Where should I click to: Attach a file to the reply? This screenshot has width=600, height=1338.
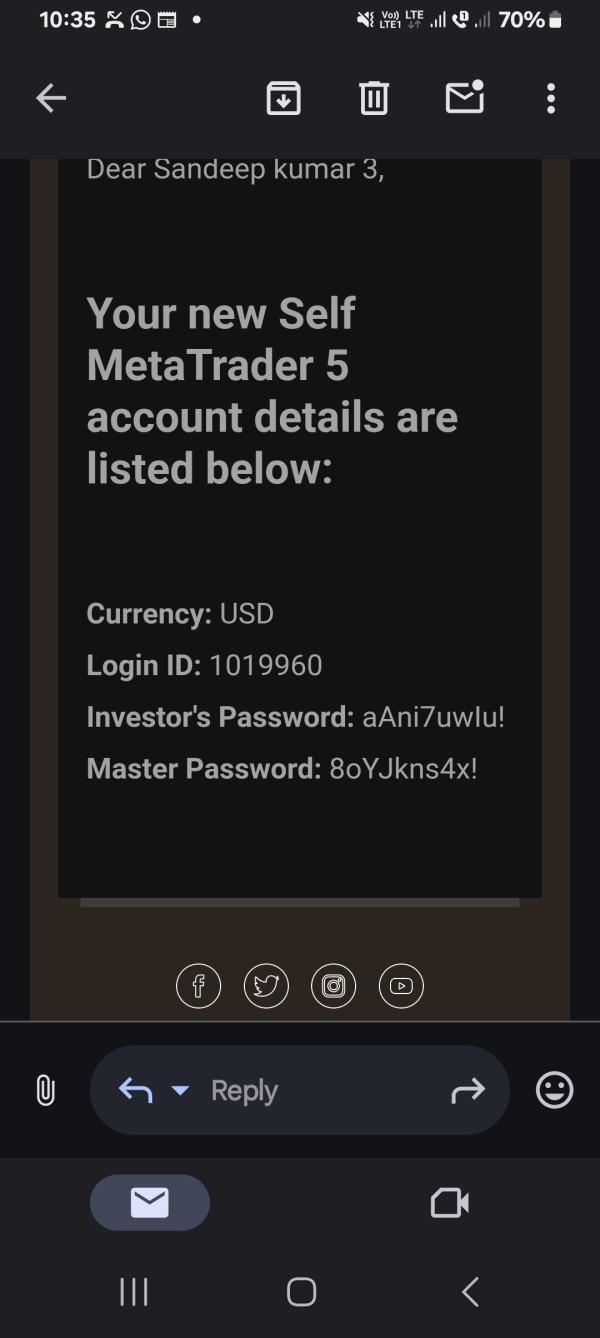click(x=45, y=1090)
